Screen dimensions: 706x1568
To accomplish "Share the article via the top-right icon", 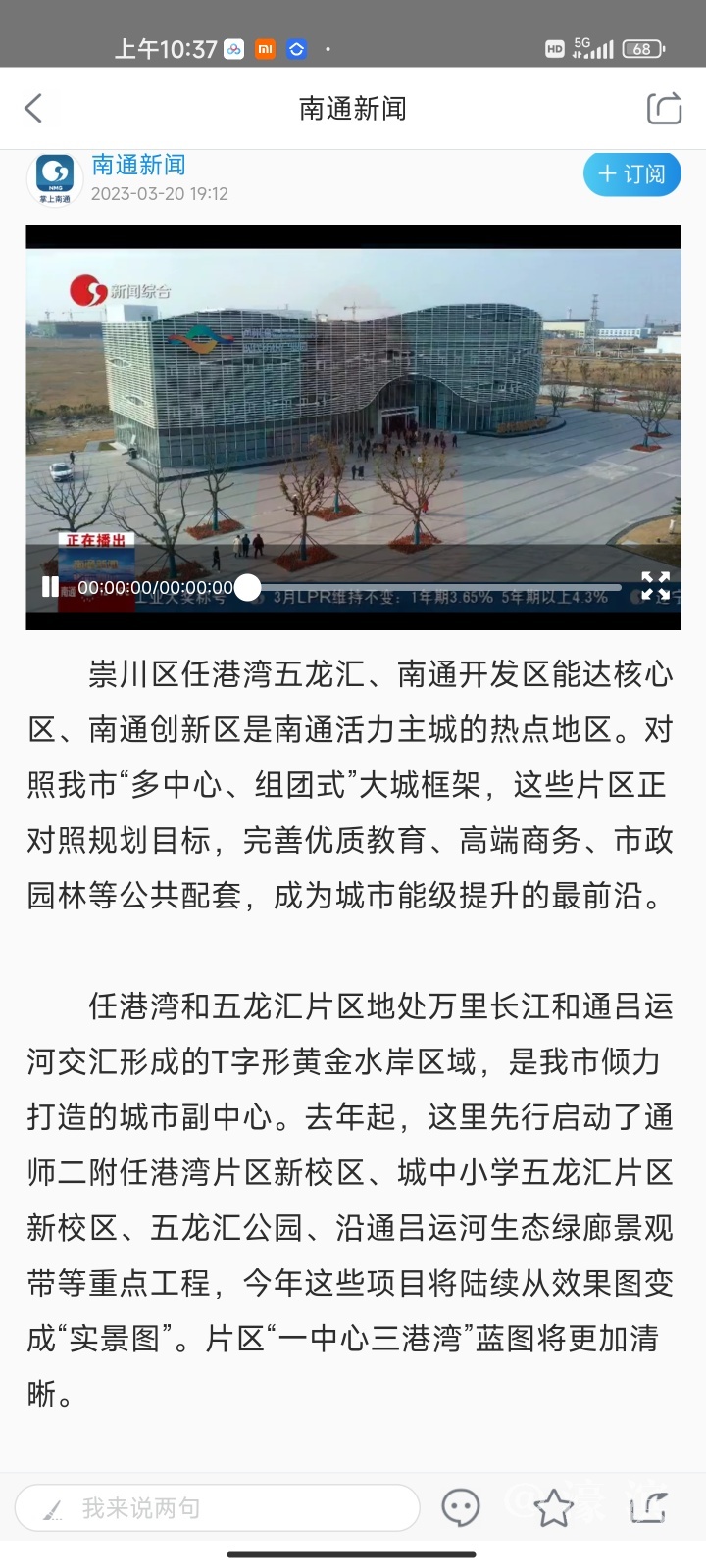I will tap(664, 108).
